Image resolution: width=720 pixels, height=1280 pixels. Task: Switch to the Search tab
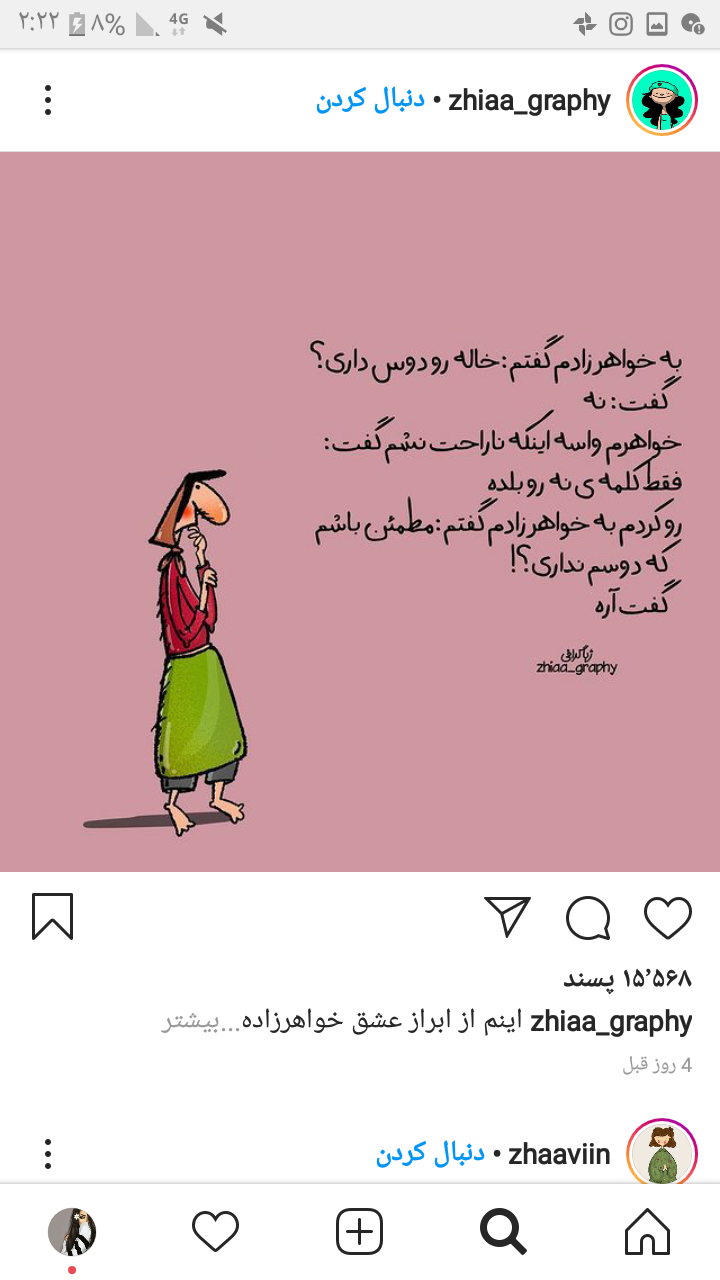point(503,1231)
